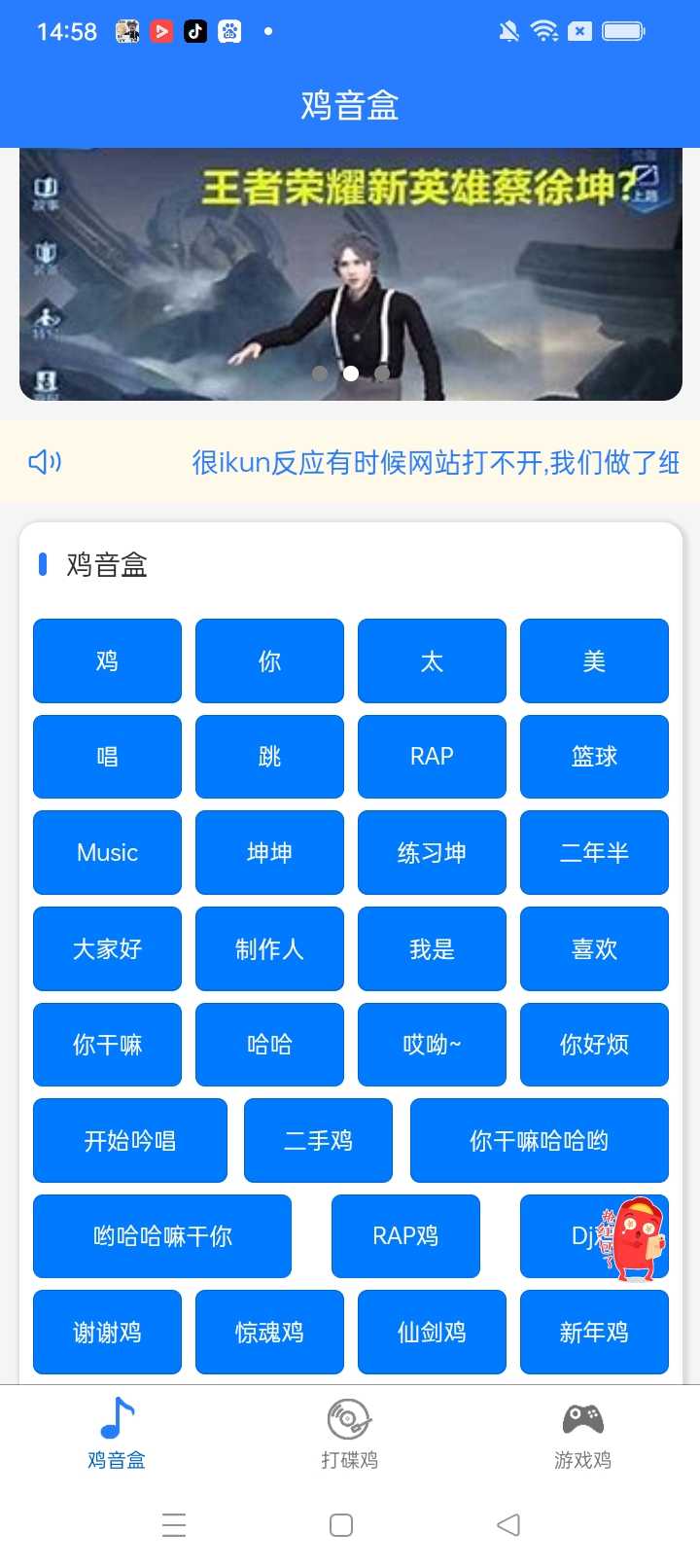Image resolution: width=700 pixels, height=1568 pixels.
Task: Tap the 篮球 sound button
Action: [x=594, y=756]
